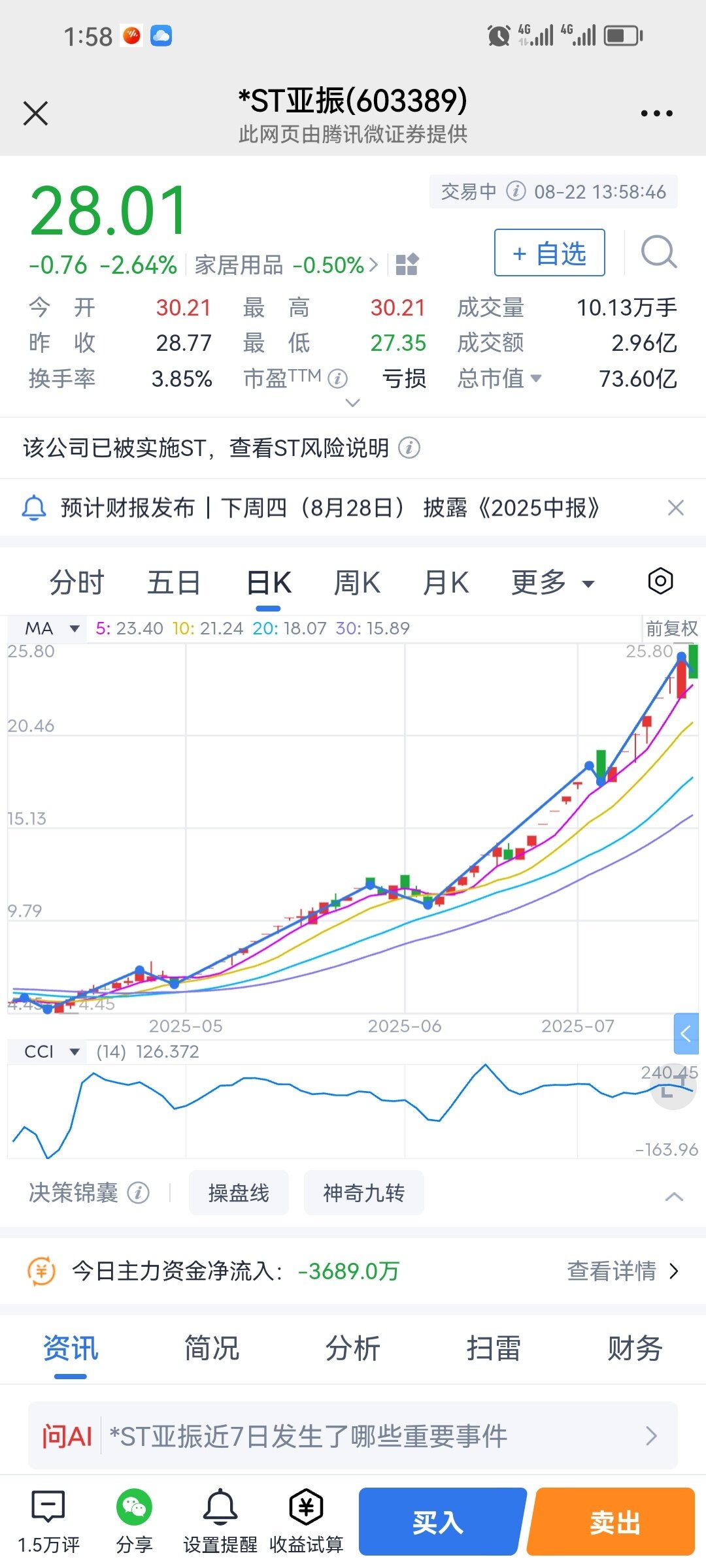706x1568 pixels.
Task: Change the CCI indicator dropdown
Action: click(52, 1052)
